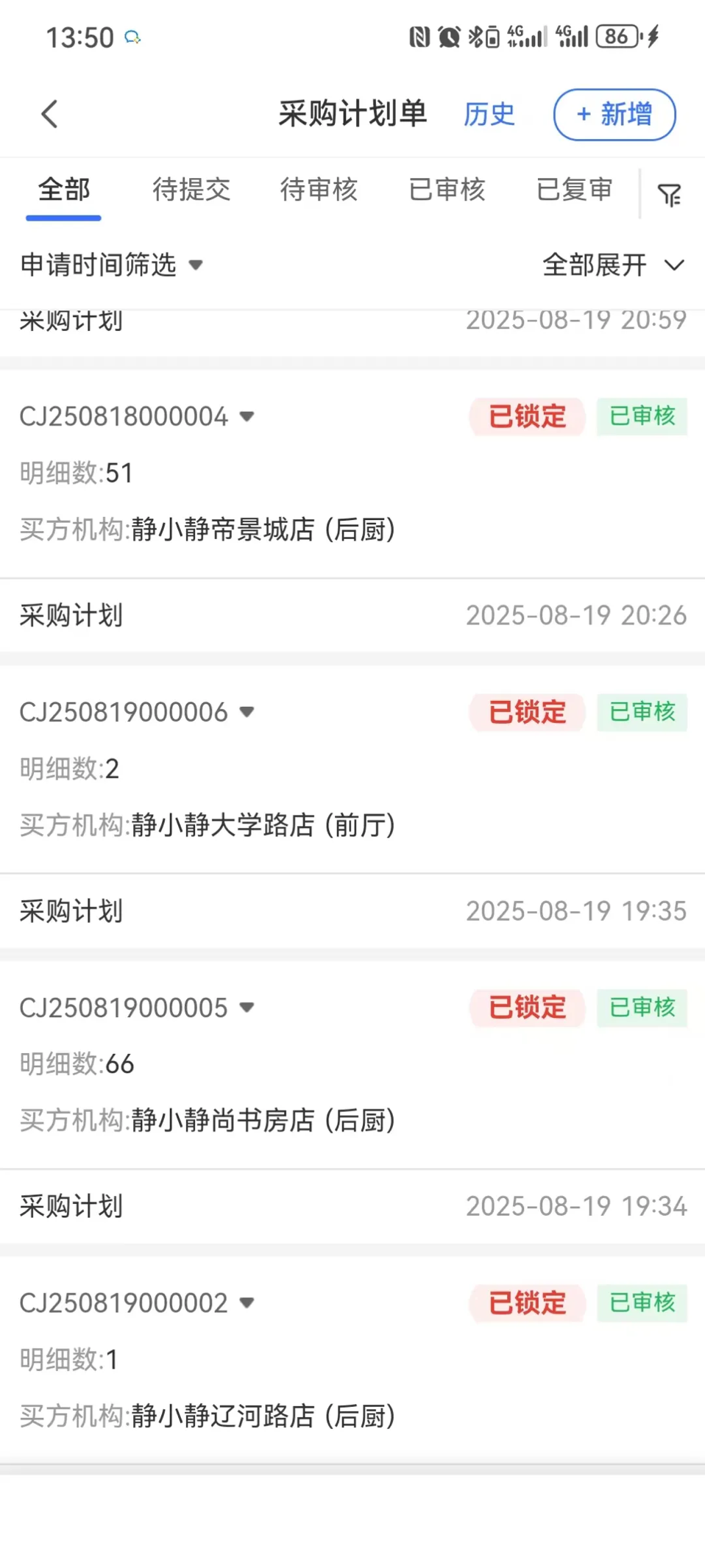Tap the + 新增 button
705x1568 pixels.
pos(614,115)
